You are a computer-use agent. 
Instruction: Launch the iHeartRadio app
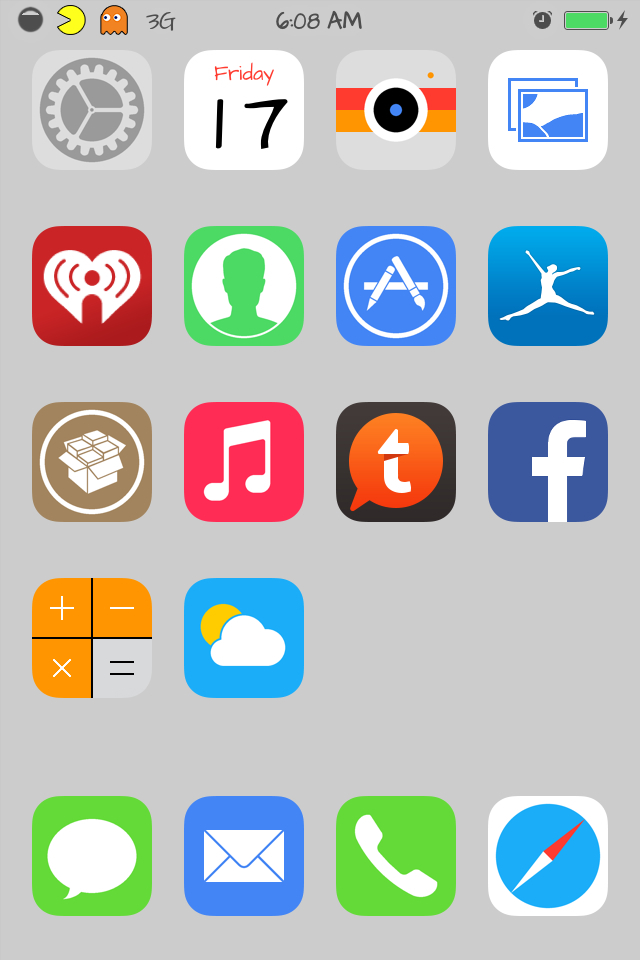tap(92, 286)
